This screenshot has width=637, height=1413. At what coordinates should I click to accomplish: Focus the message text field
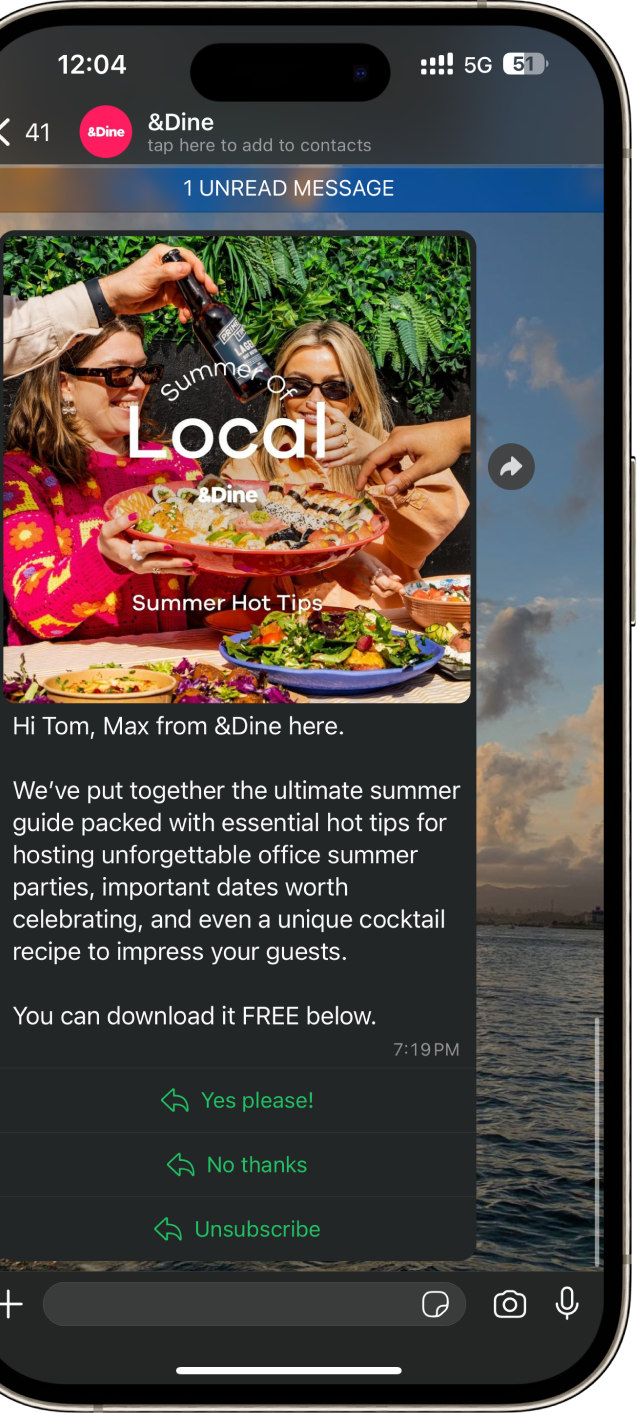click(x=230, y=1304)
